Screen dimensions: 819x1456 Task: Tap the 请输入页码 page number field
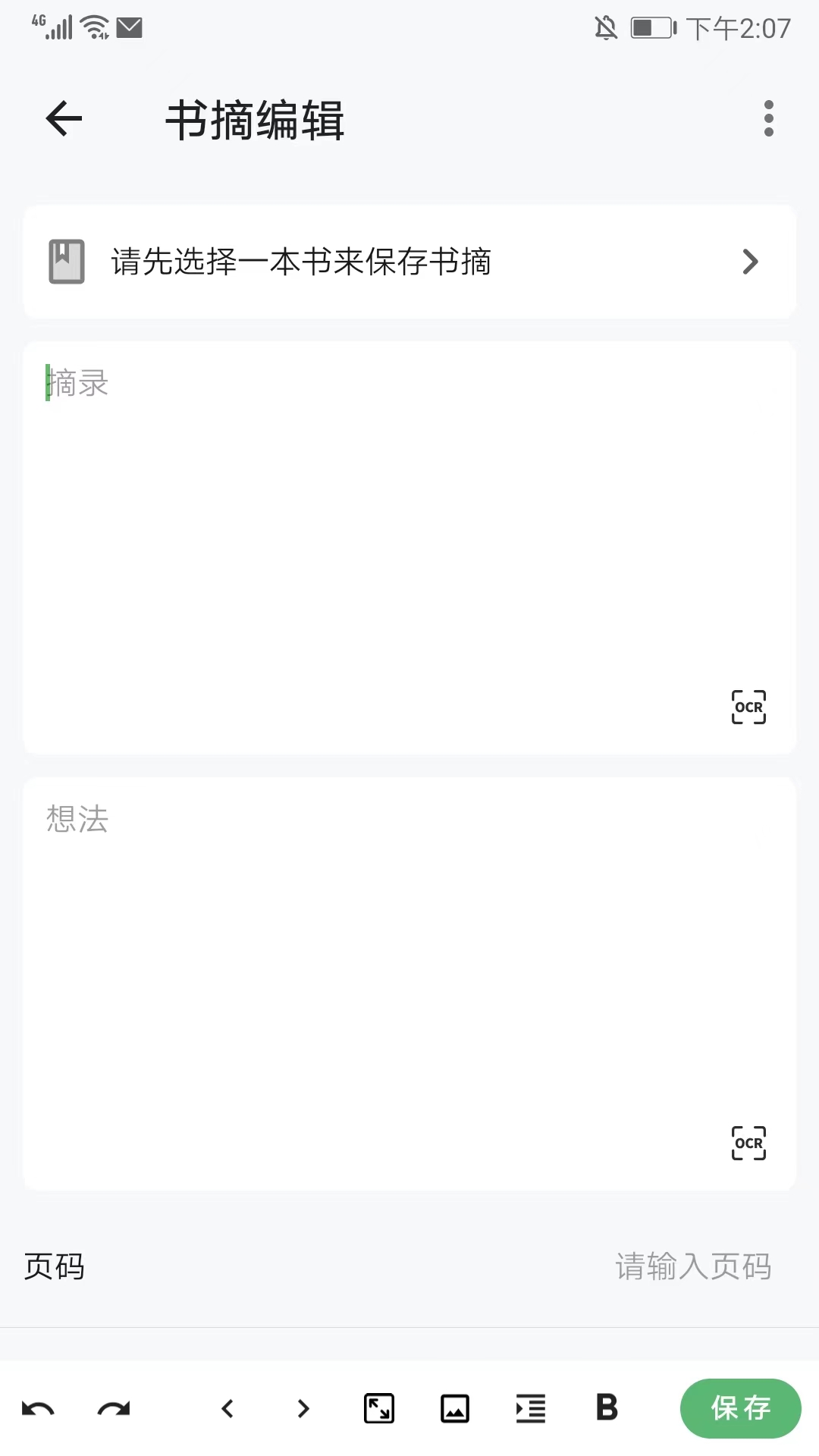(x=694, y=1265)
